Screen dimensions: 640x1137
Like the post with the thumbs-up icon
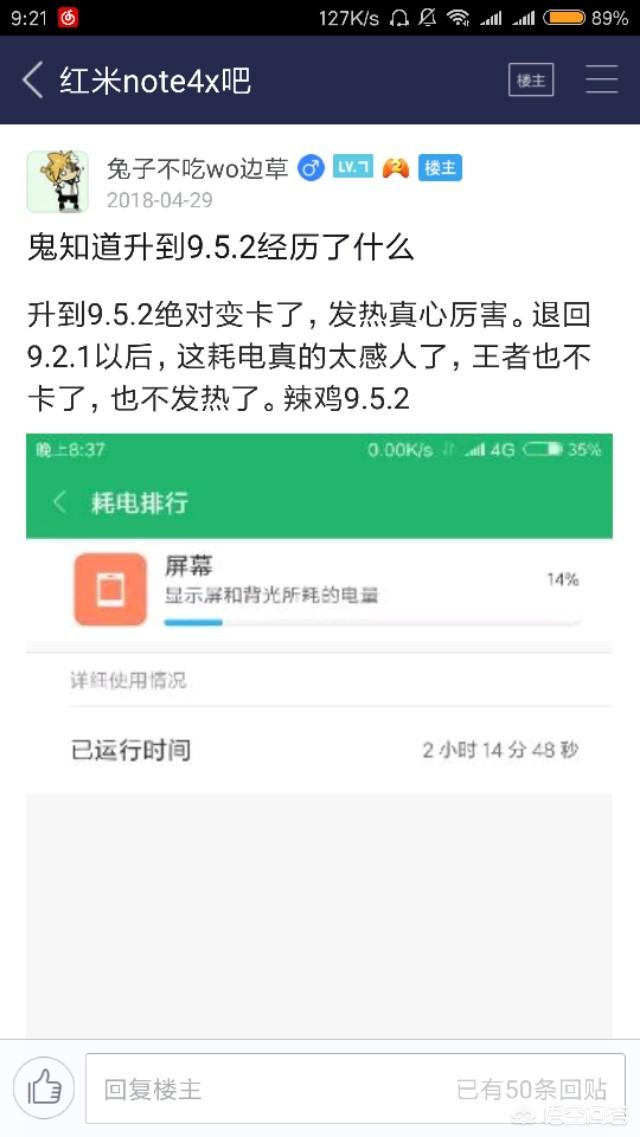[x=44, y=1087]
